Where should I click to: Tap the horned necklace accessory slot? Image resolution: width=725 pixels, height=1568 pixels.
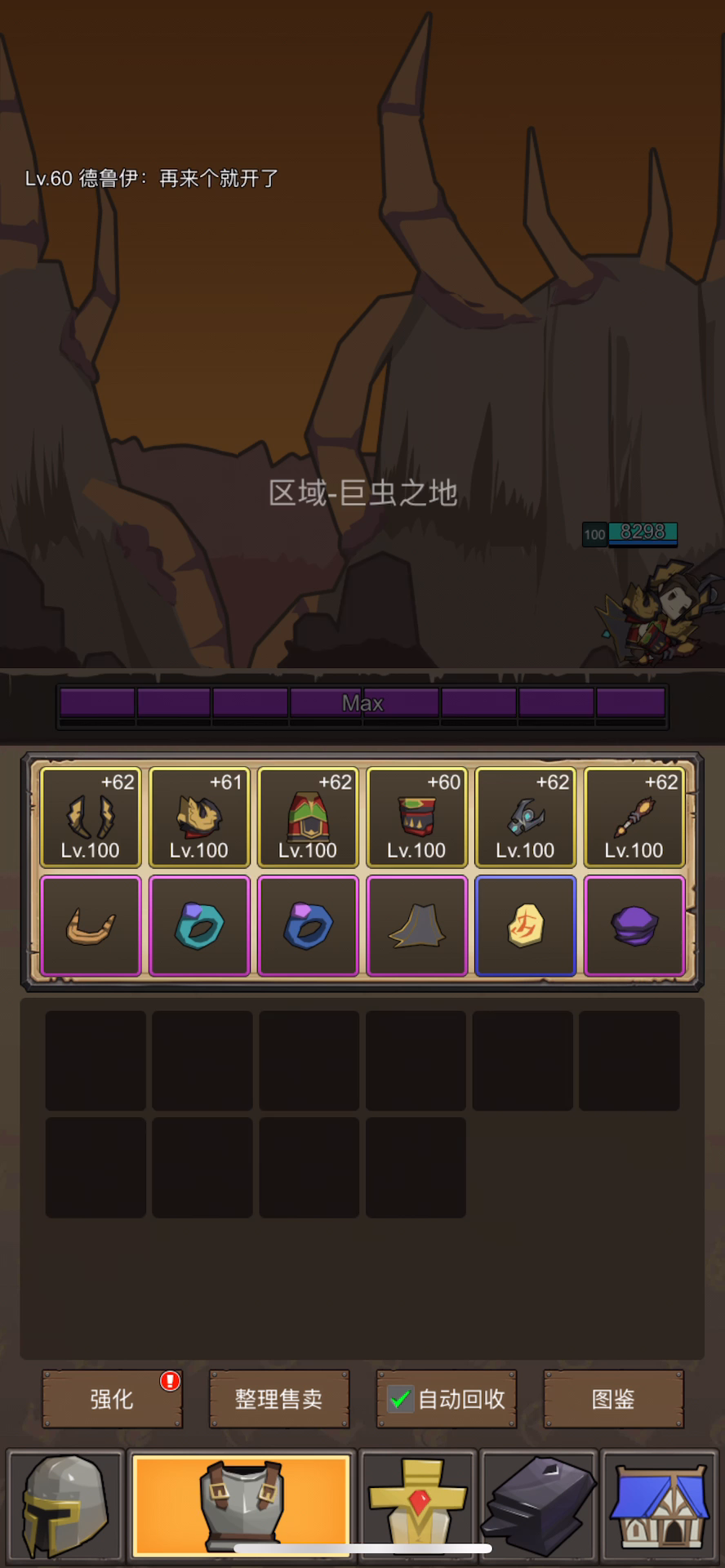coord(91,926)
